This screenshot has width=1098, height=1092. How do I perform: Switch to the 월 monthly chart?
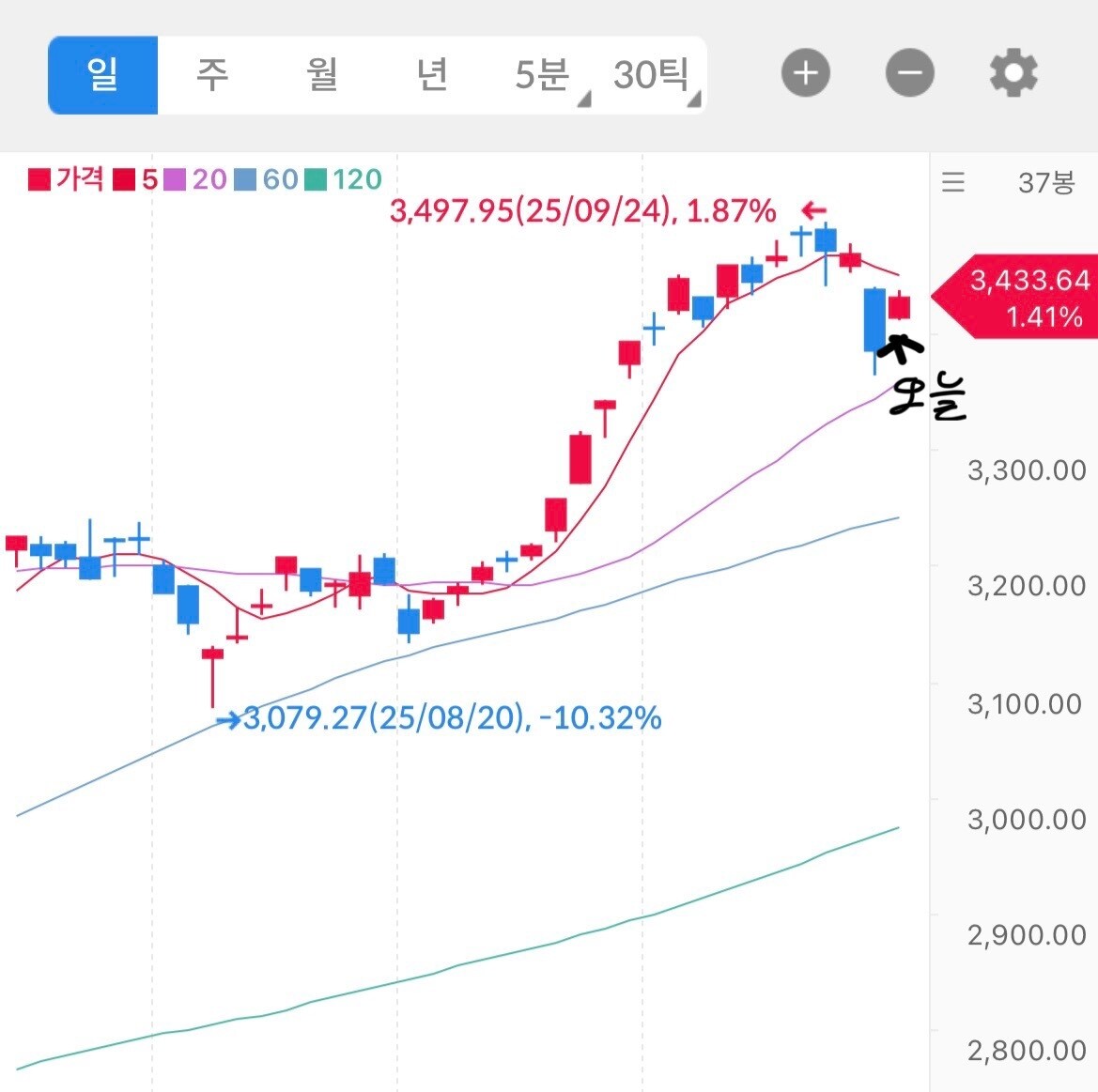[322, 75]
